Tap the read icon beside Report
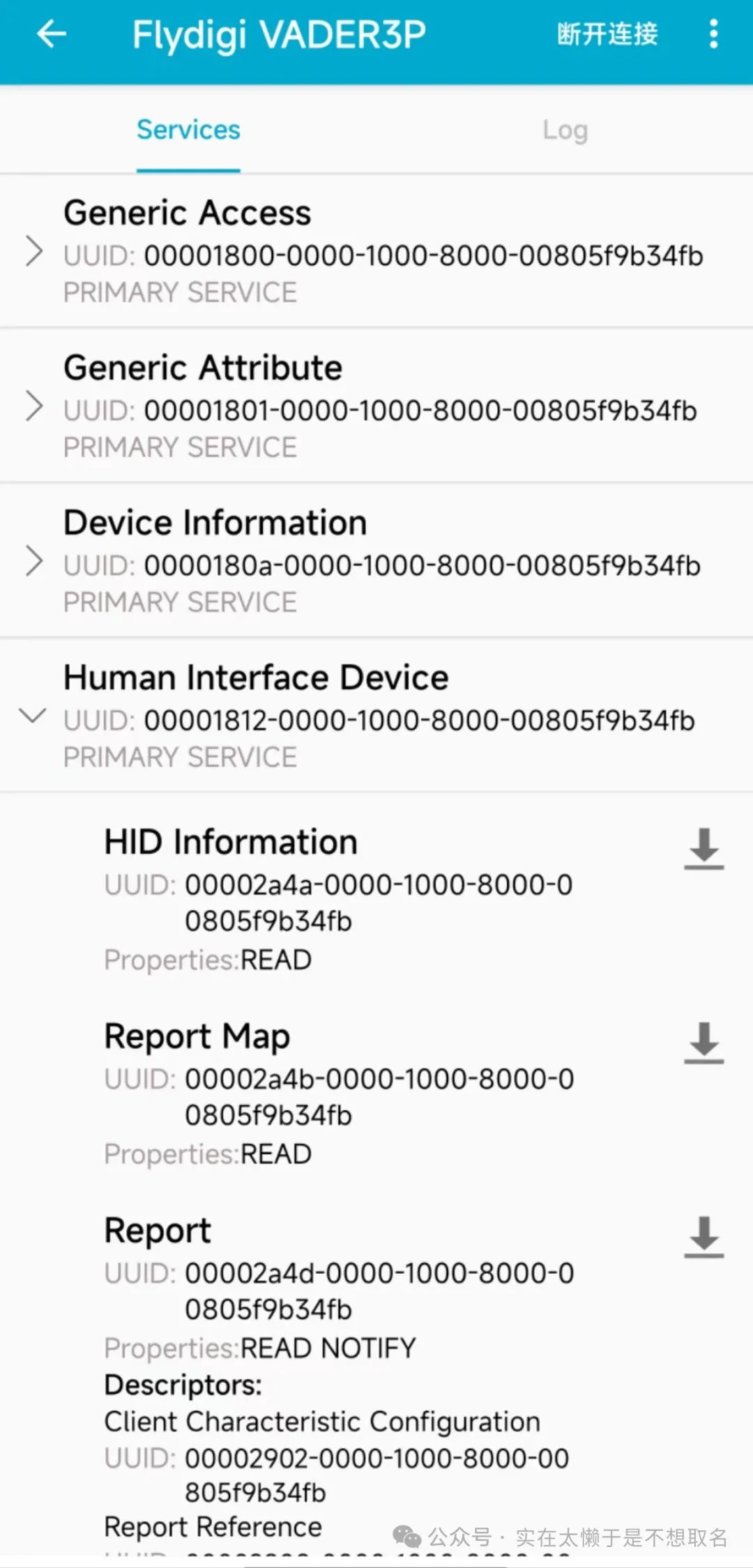 pos(703,1237)
